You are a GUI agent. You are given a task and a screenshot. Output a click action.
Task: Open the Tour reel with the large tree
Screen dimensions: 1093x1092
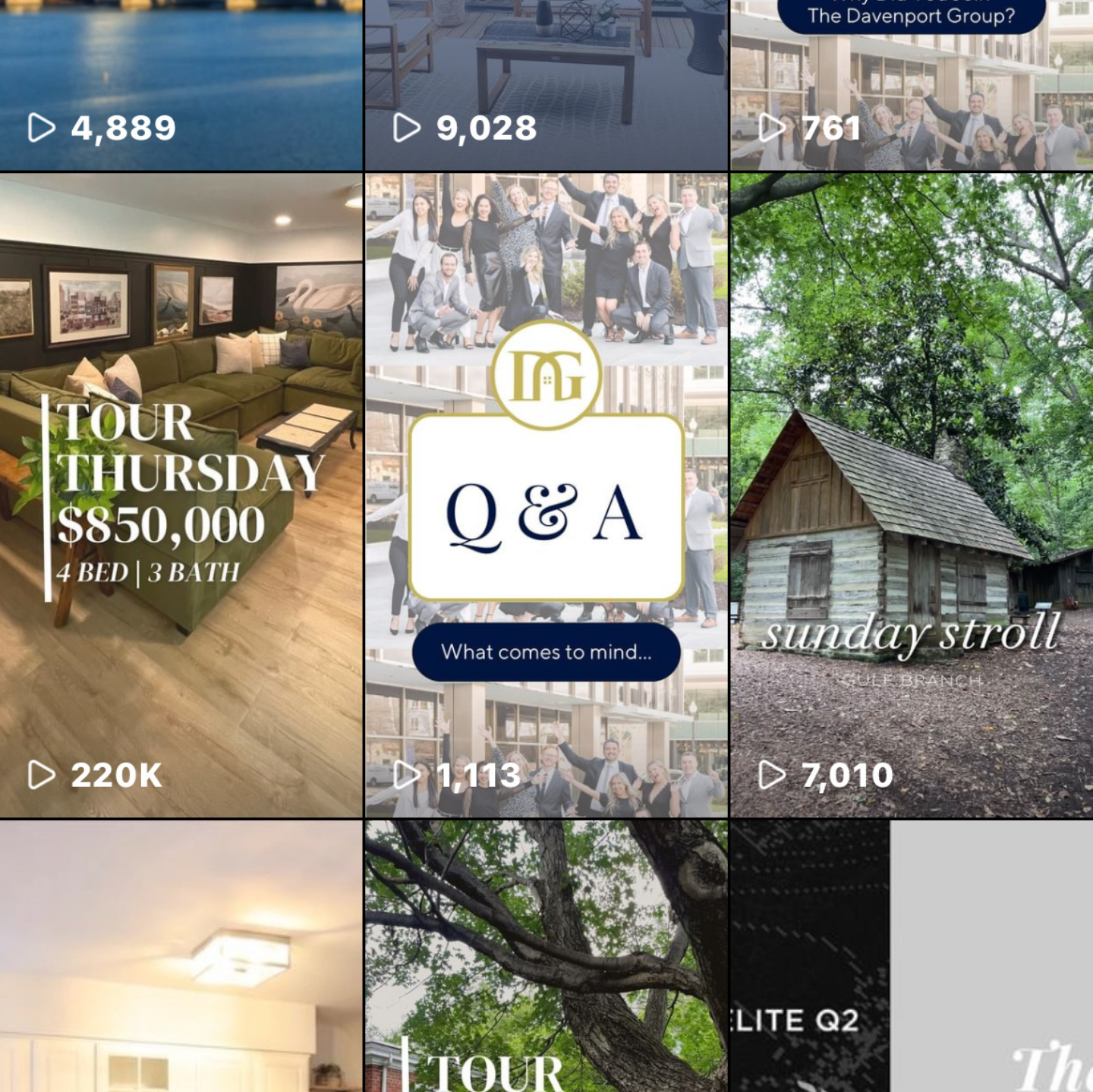[546, 956]
